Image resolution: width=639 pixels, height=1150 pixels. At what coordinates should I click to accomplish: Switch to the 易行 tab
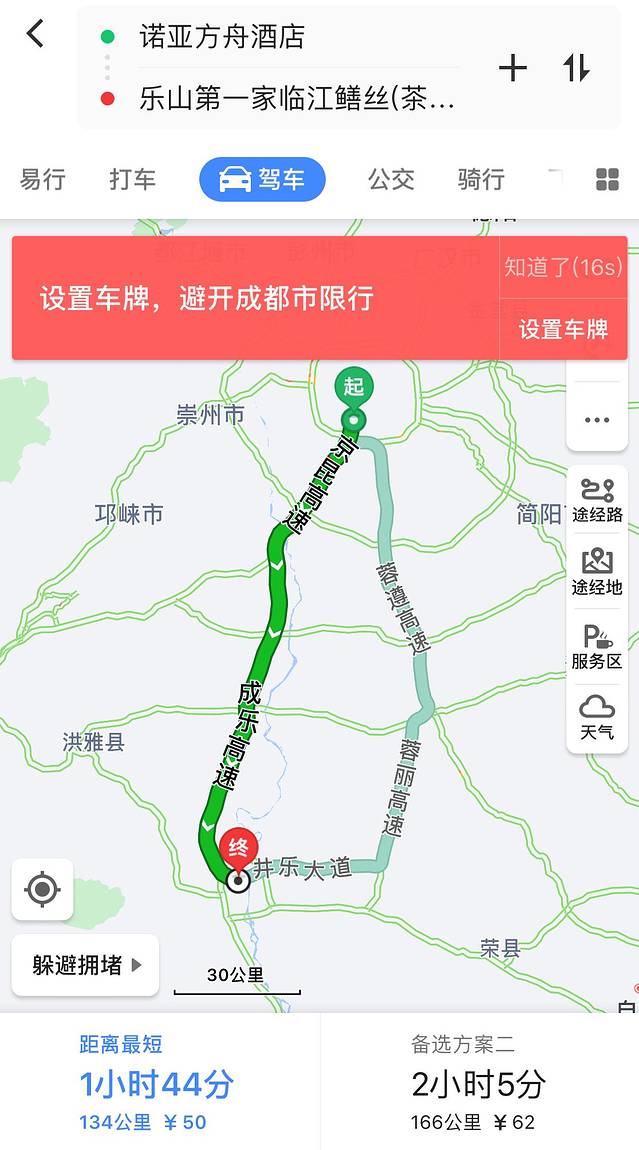43,179
